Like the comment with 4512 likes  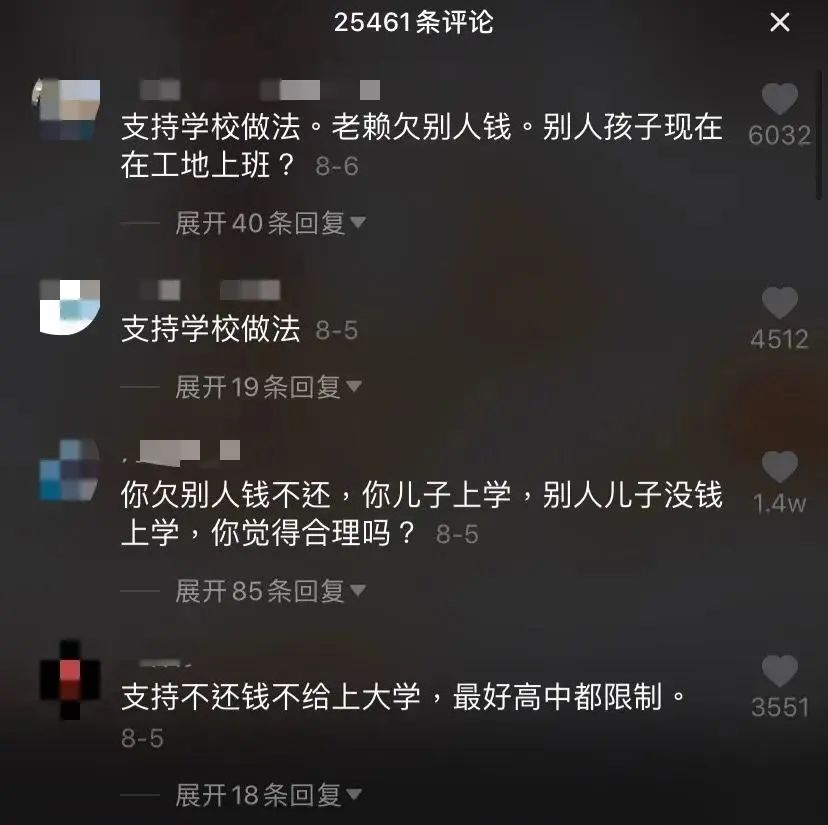click(x=779, y=303)
